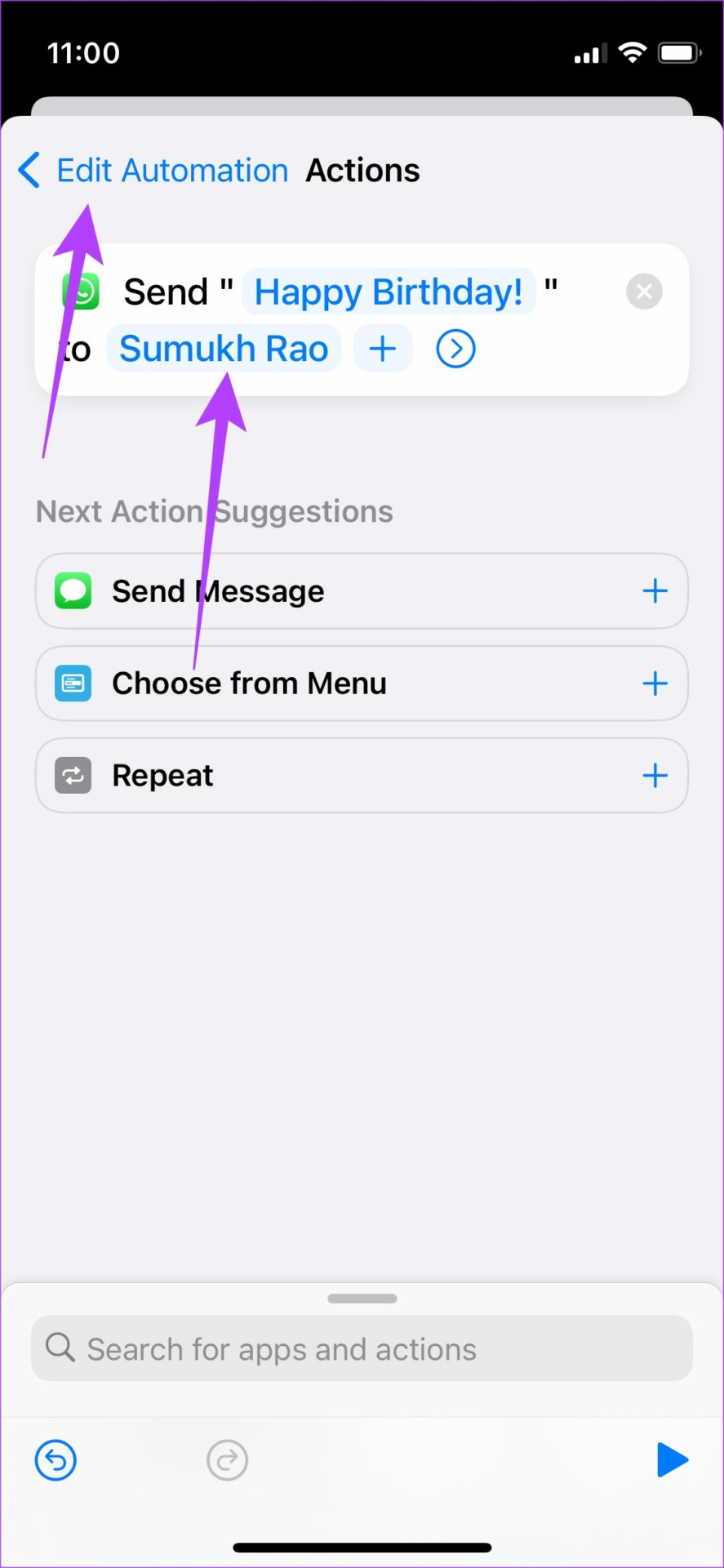
Task: Run the automation with the play button
Action: [x=672, y=1459]
